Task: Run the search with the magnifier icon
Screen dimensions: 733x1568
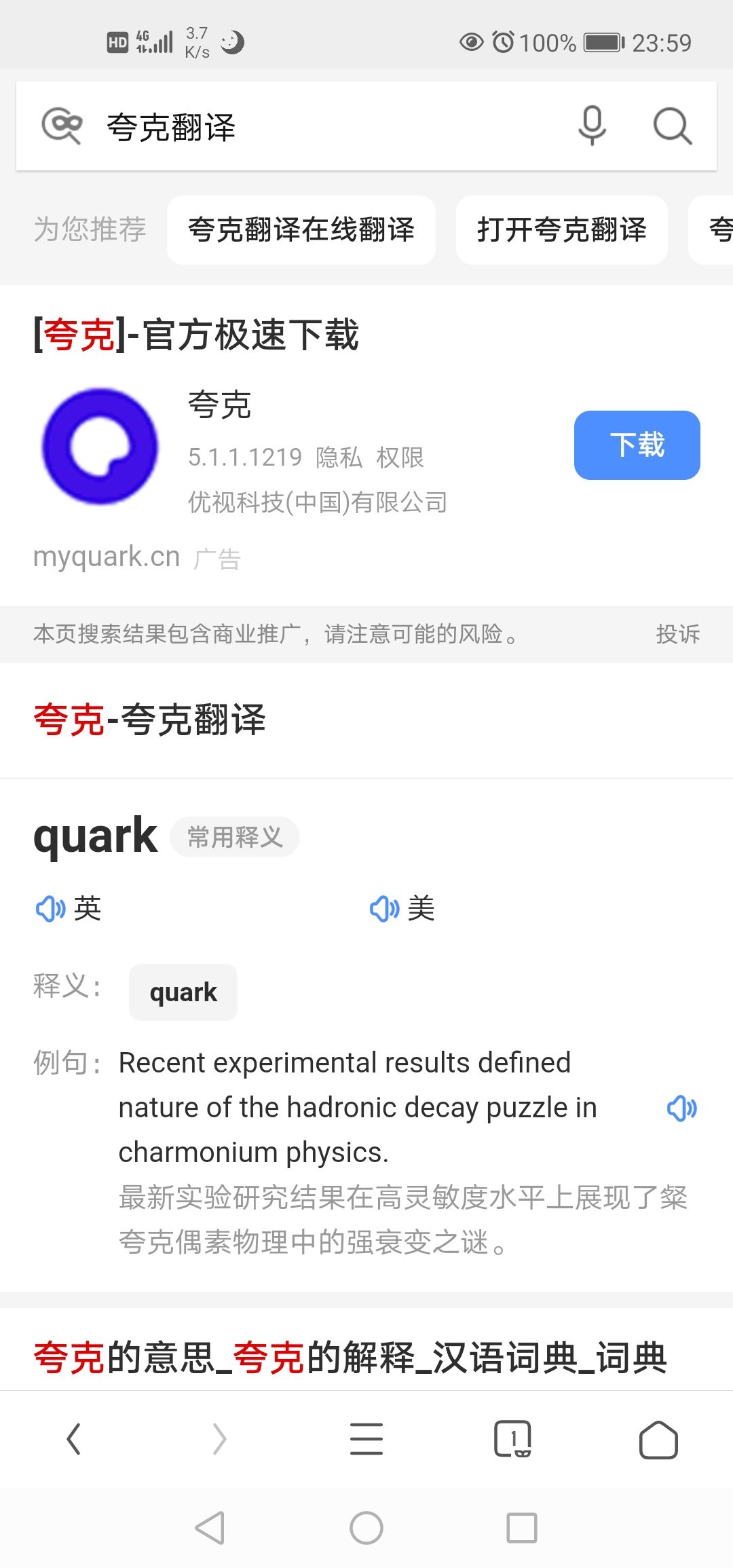Action: (672, 126)
